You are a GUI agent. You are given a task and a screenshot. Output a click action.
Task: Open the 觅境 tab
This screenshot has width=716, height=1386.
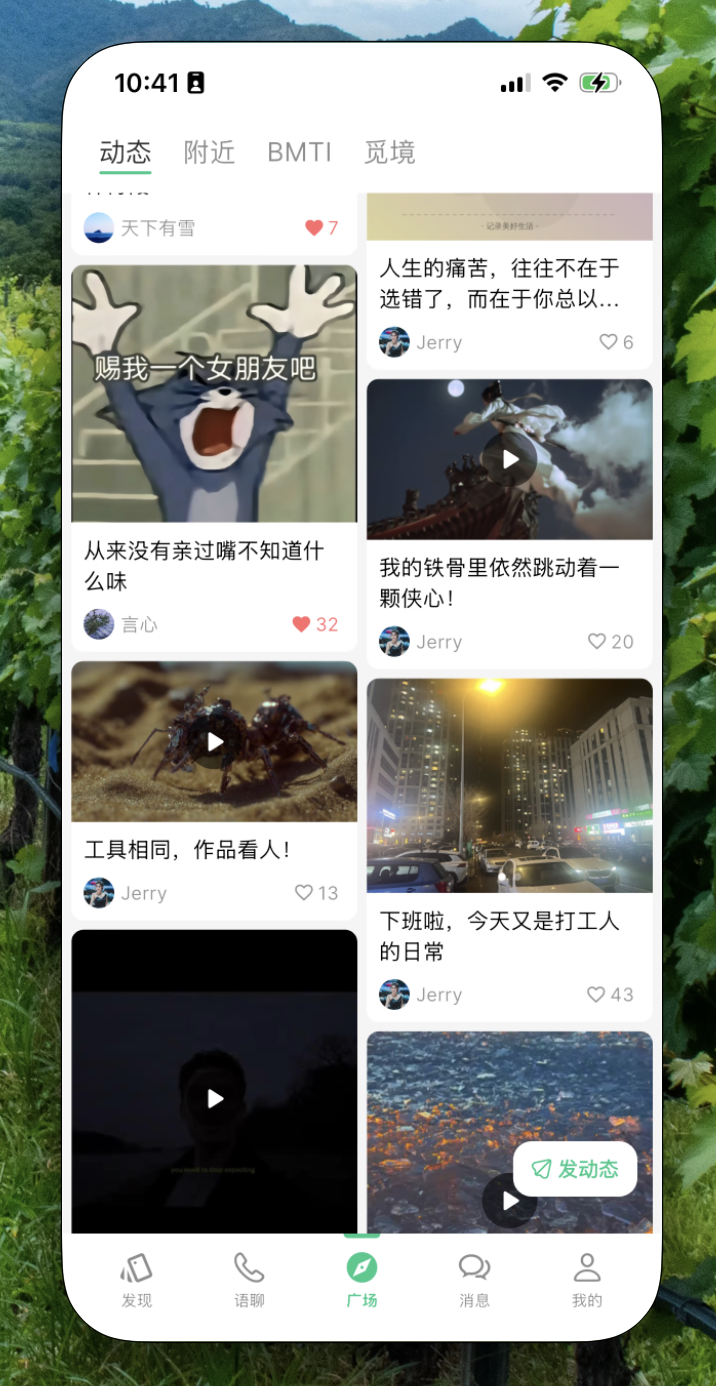389,152
